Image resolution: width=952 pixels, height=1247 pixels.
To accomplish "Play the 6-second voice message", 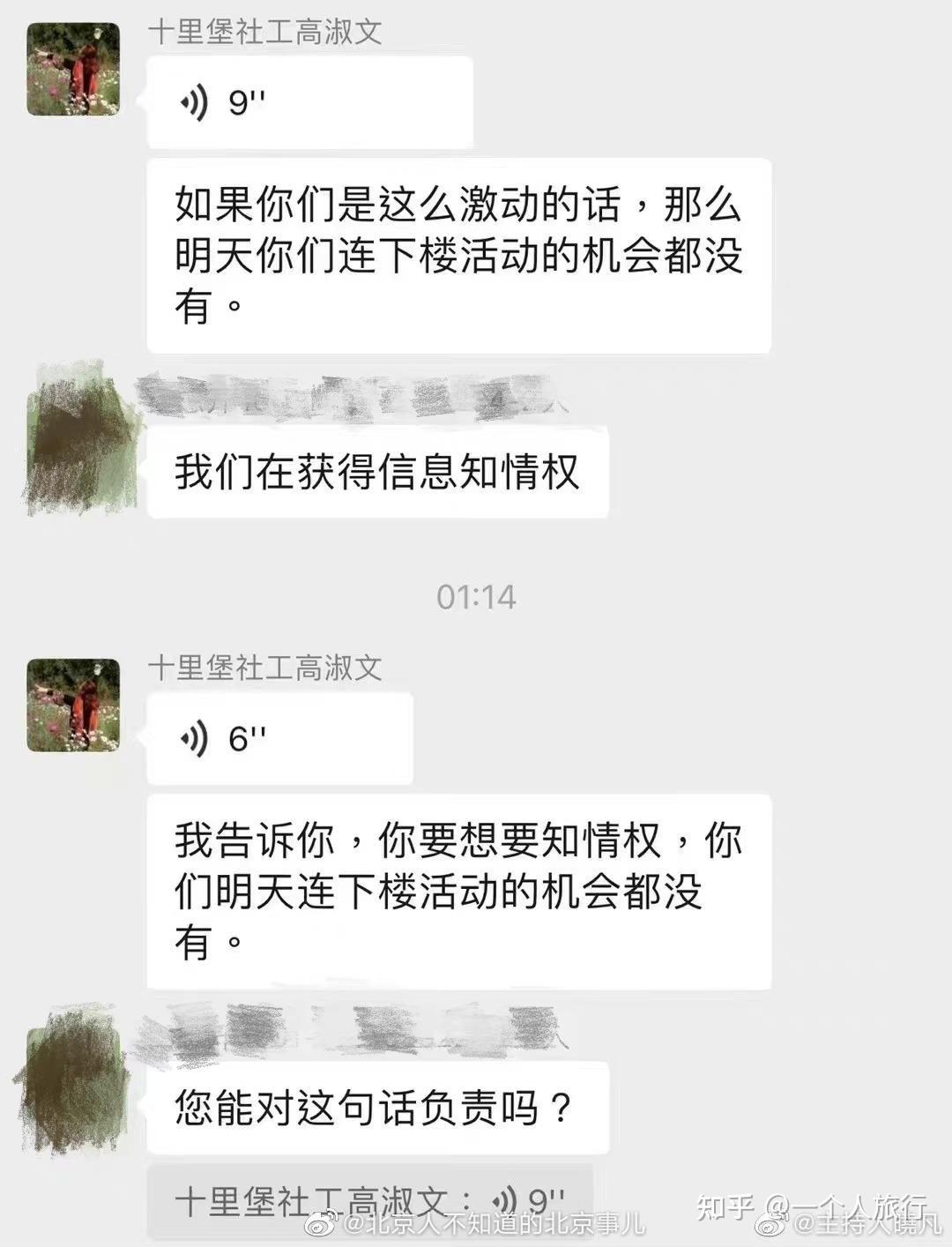I will click(x=279, y=738).
